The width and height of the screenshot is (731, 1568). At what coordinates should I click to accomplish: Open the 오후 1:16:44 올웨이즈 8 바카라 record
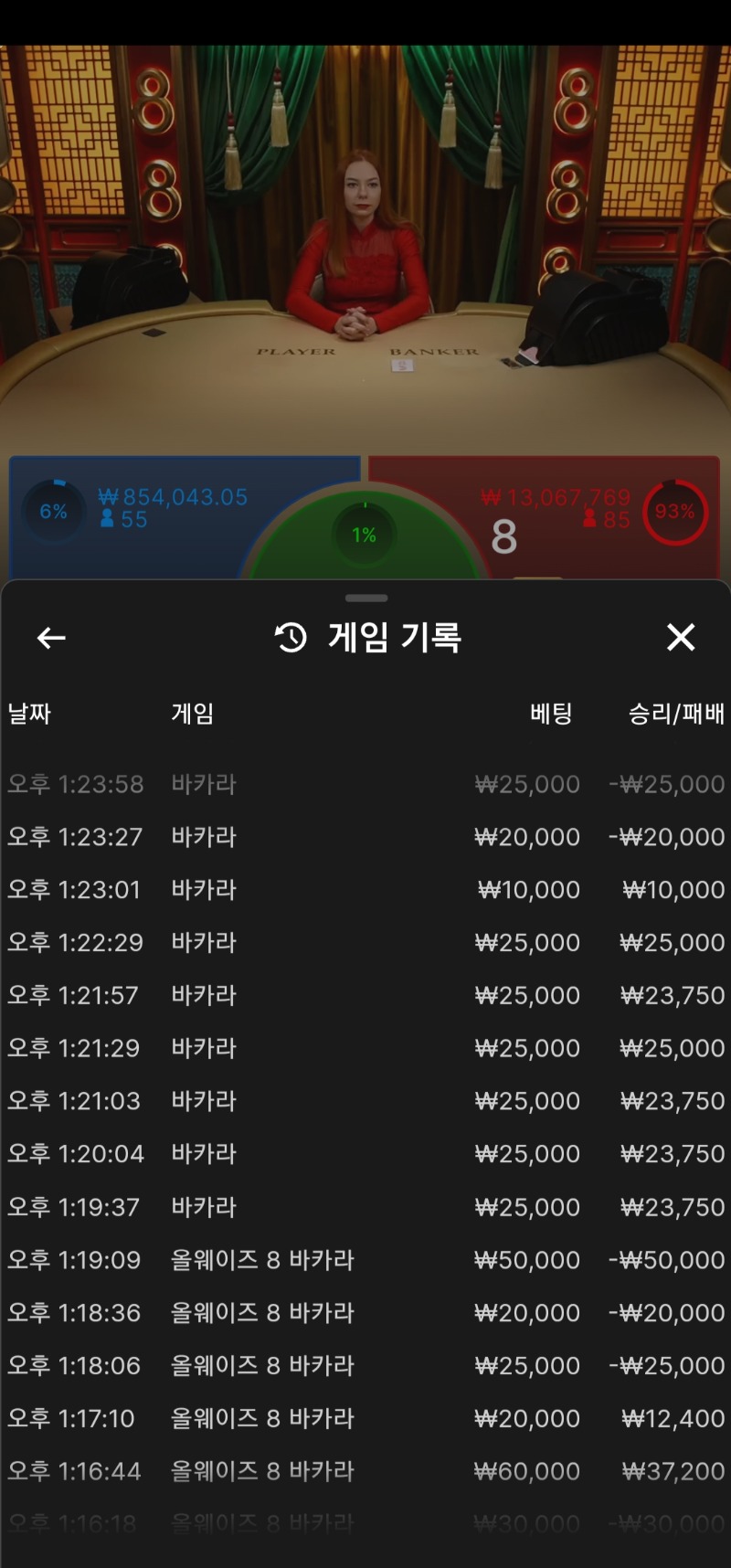[365, 1472]
